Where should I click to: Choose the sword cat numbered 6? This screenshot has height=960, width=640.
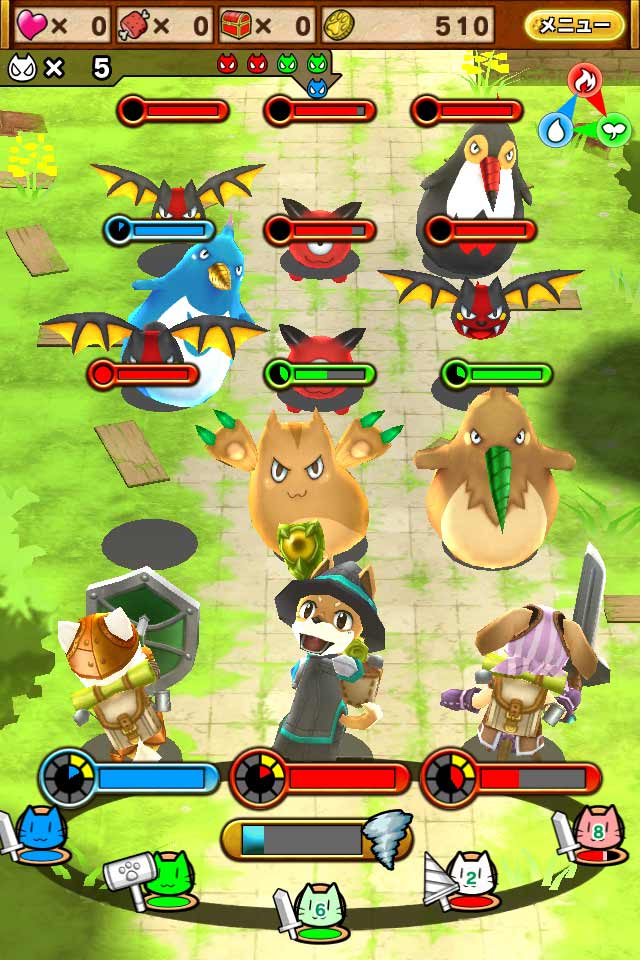point(318,908)
